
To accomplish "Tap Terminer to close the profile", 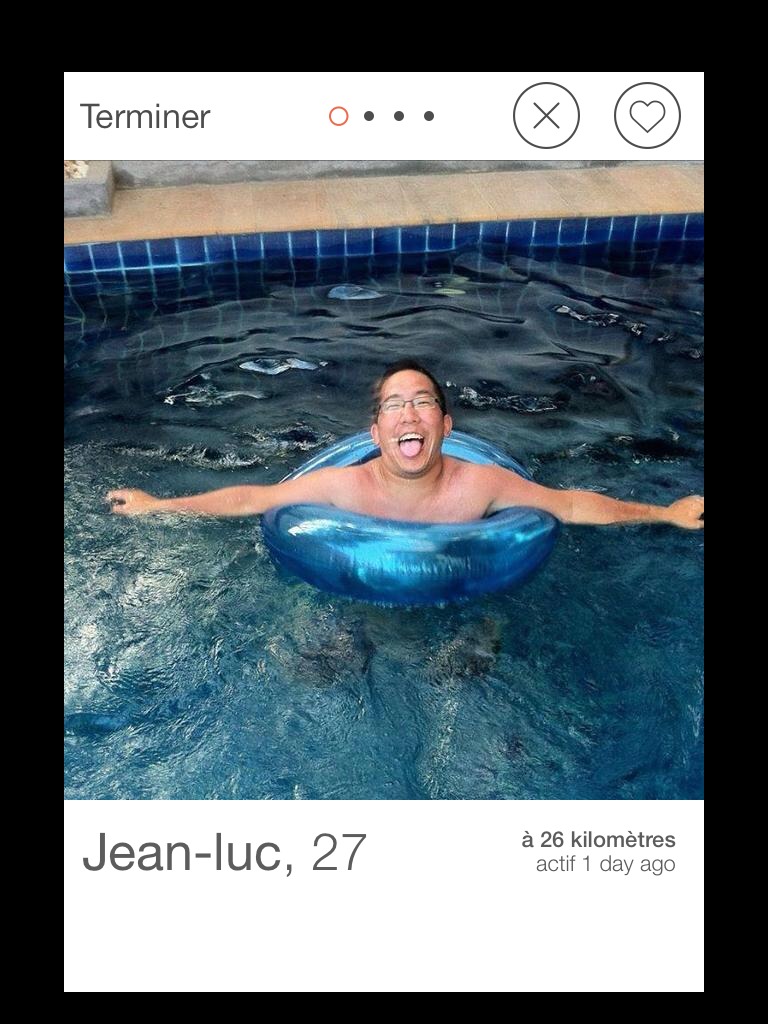I will coord(145,117).
